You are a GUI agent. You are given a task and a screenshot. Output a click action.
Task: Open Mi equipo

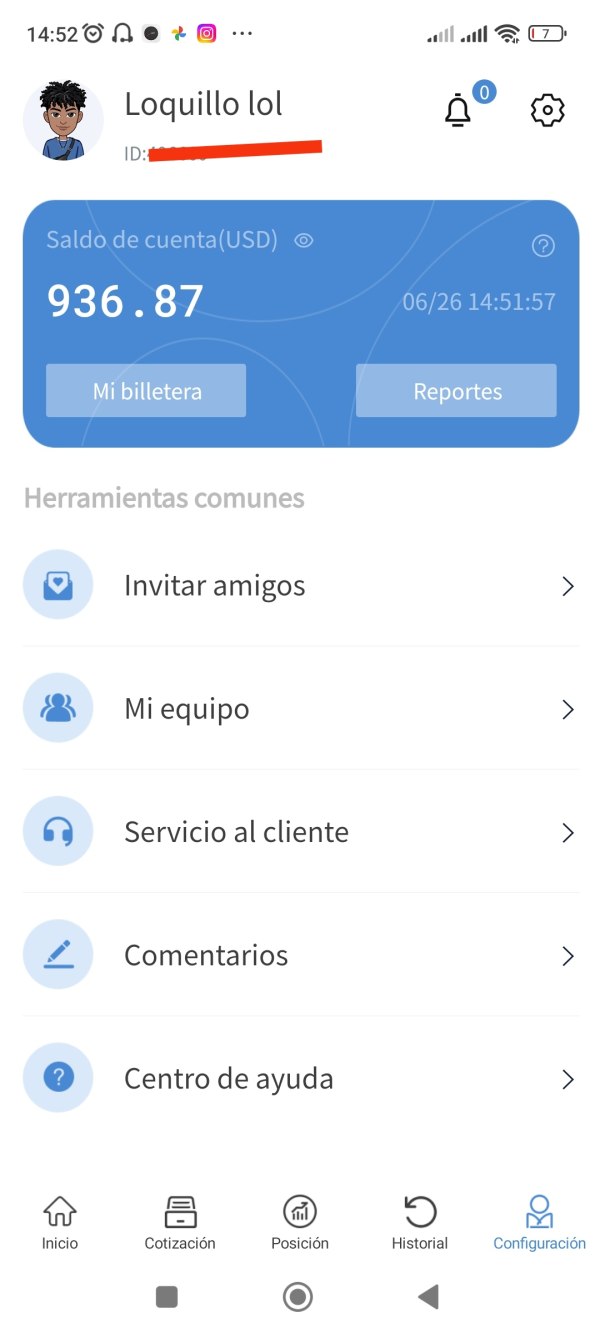click(300, 709)
